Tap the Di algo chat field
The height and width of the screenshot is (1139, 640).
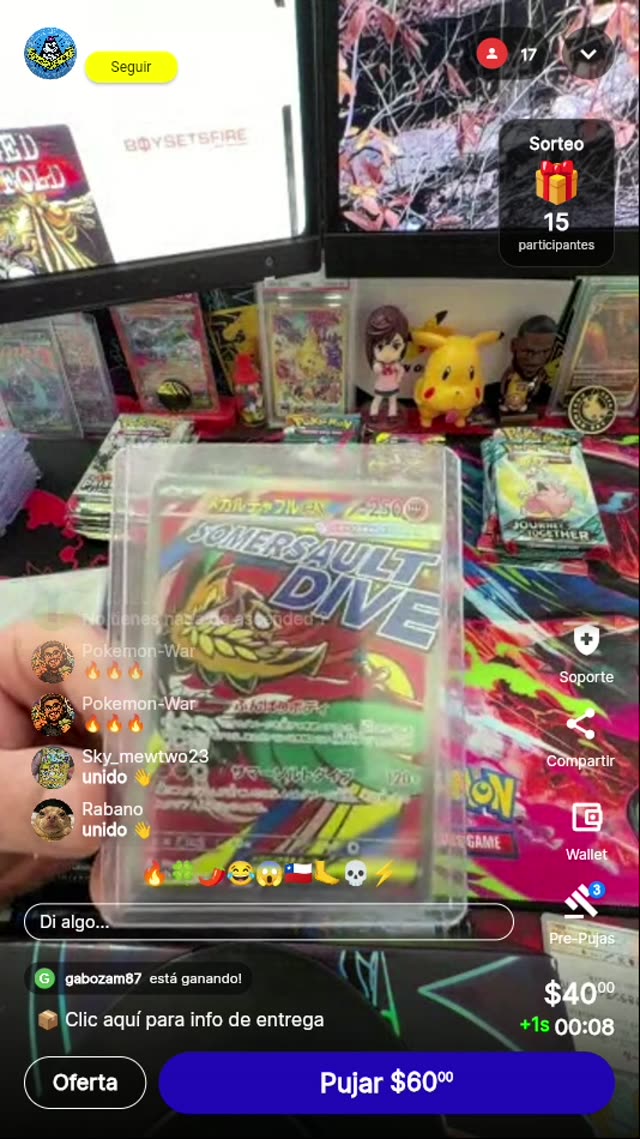[x=268, y=922]
